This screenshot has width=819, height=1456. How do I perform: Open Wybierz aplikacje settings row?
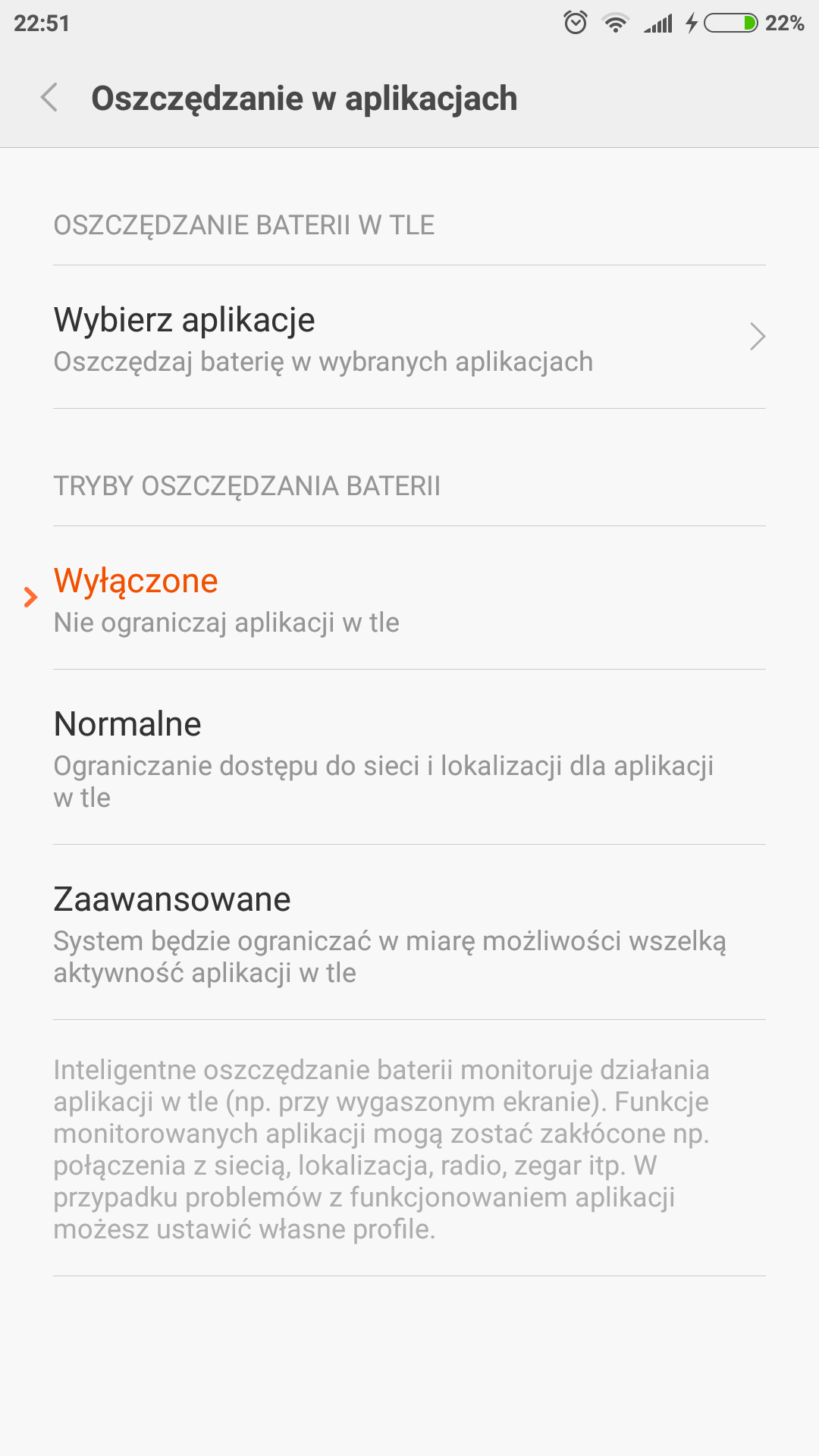[x=409, y=338]
